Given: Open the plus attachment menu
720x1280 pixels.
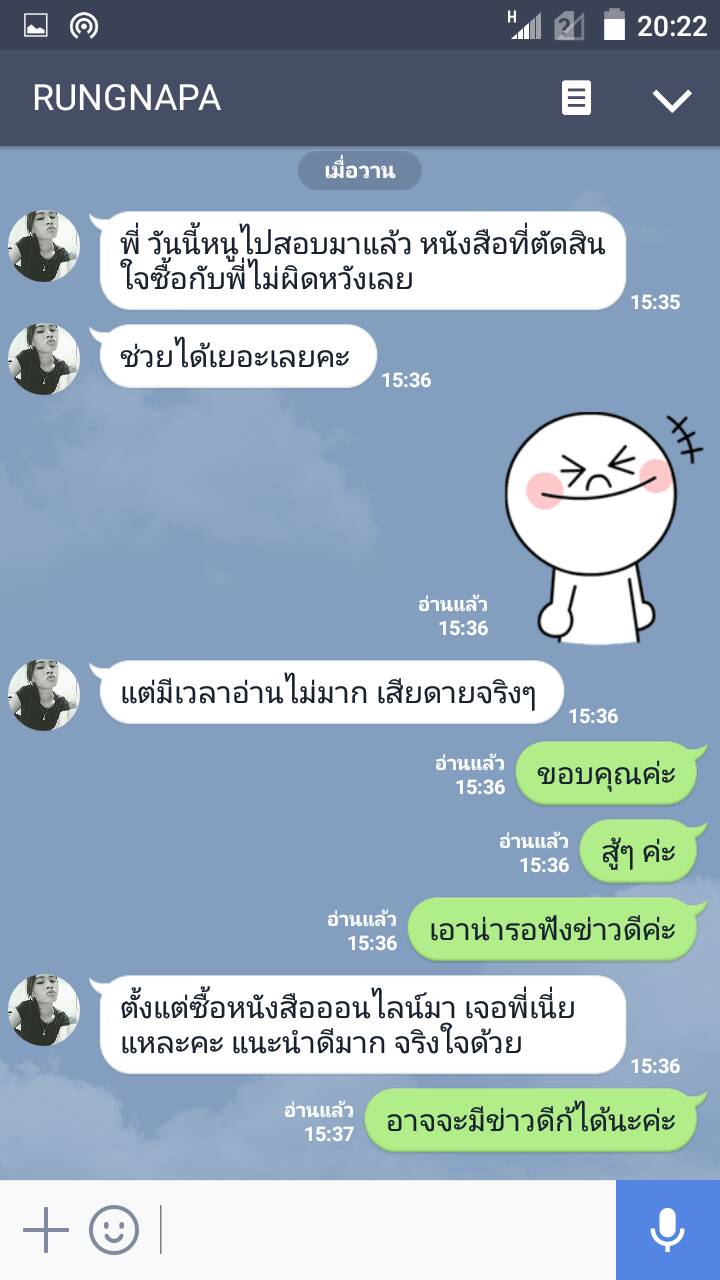Looking at the screenshot, I should [x=45, y=1229].
